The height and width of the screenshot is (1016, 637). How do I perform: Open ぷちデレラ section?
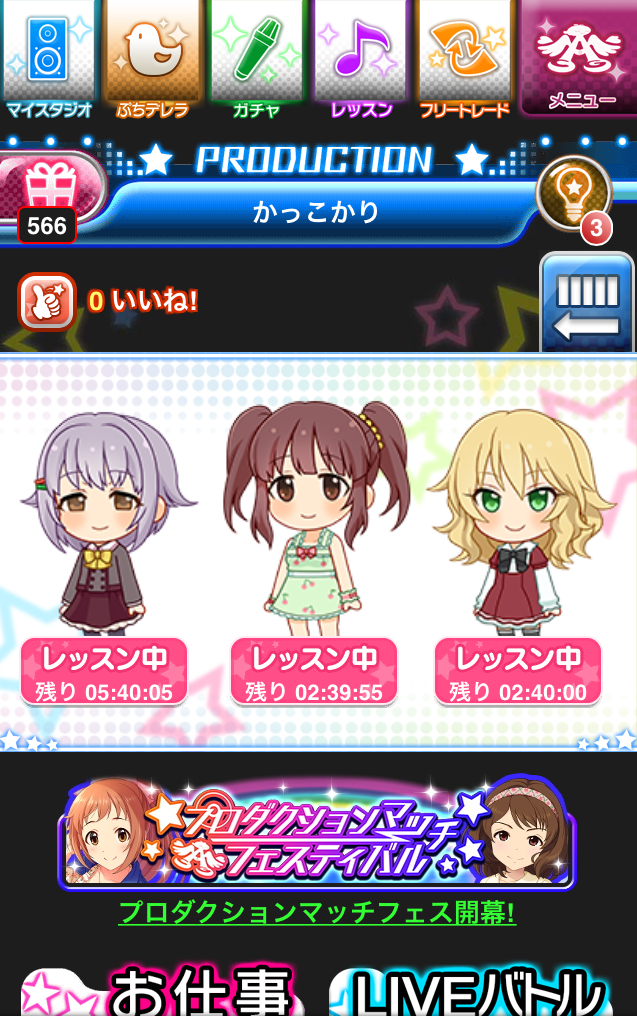[x=153, y=60]
